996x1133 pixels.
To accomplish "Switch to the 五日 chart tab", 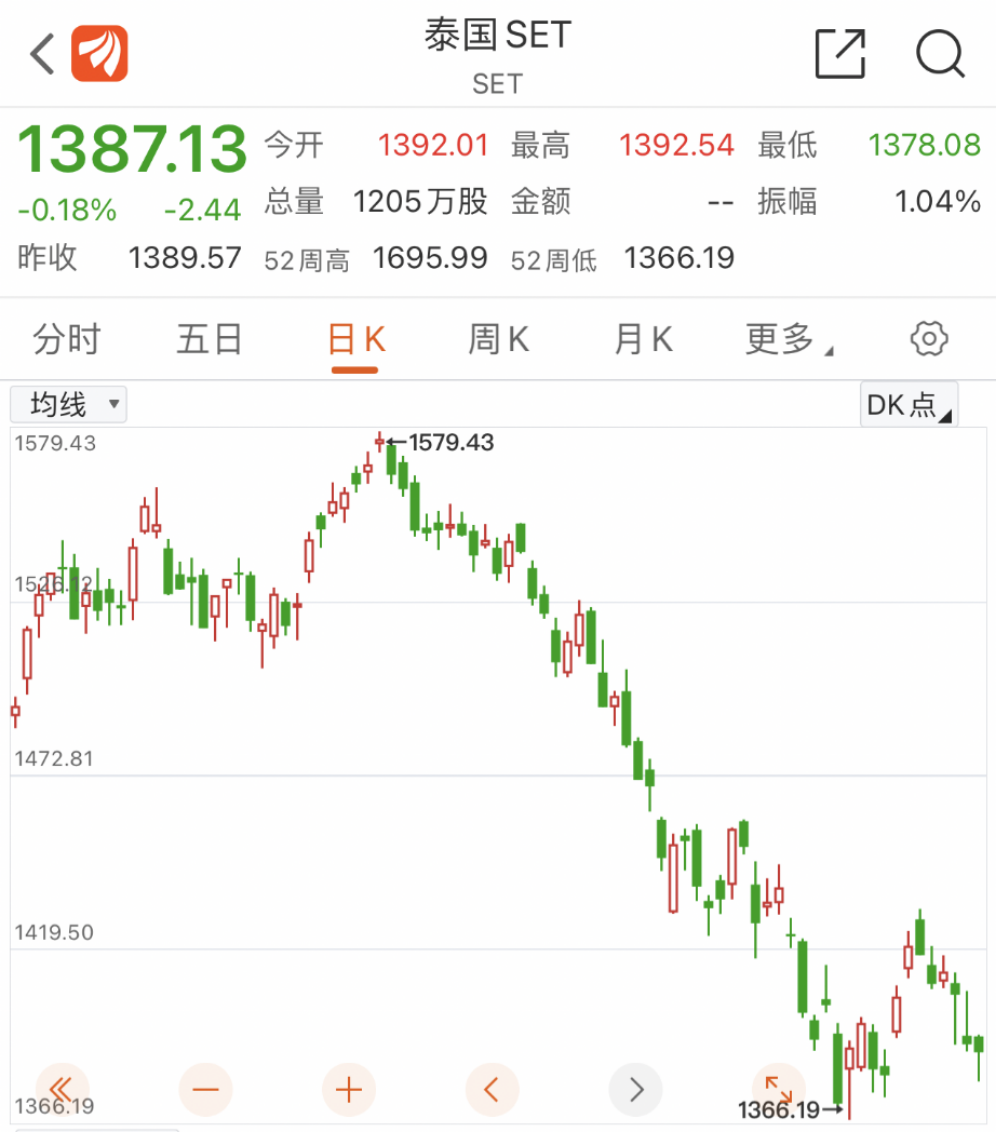I will (210, 340).
